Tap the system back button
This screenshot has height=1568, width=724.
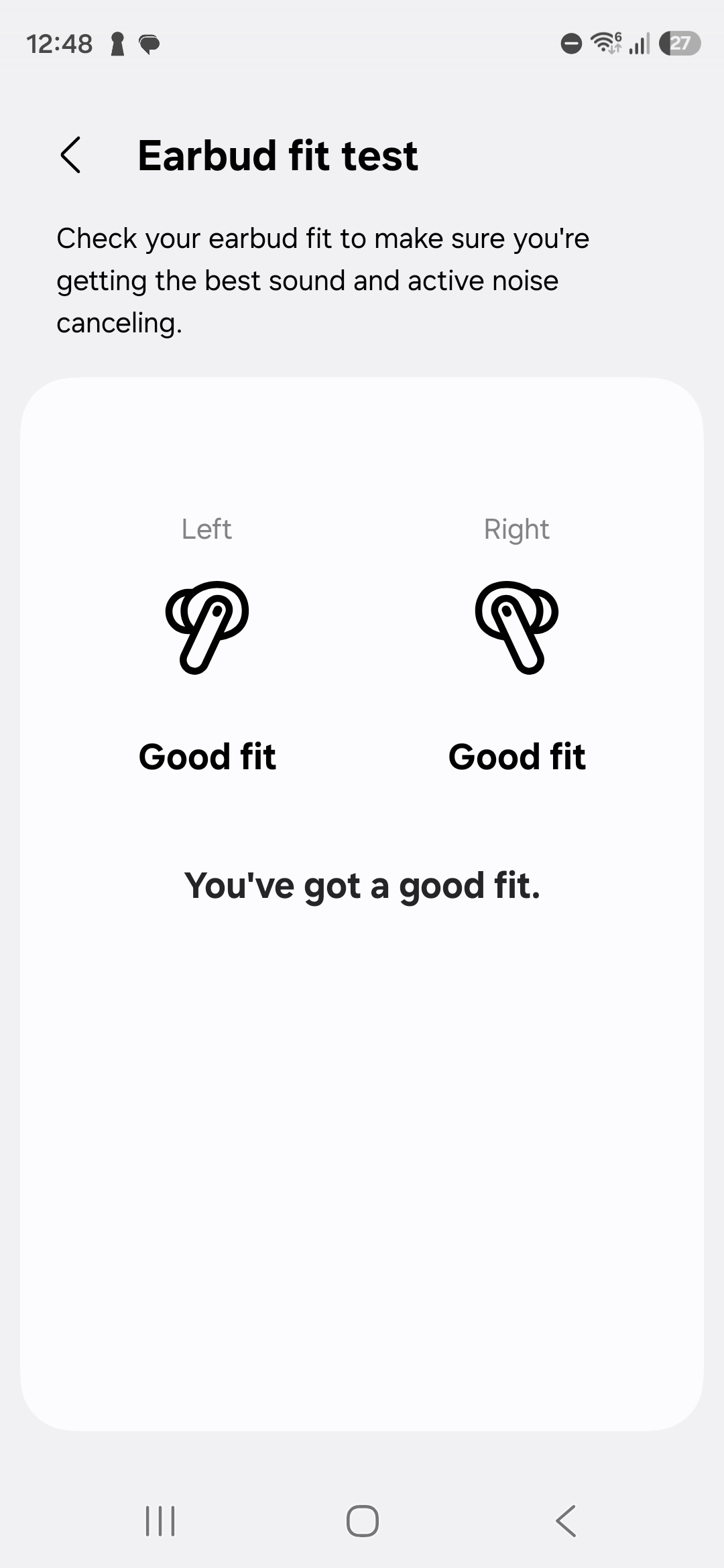566,1520
